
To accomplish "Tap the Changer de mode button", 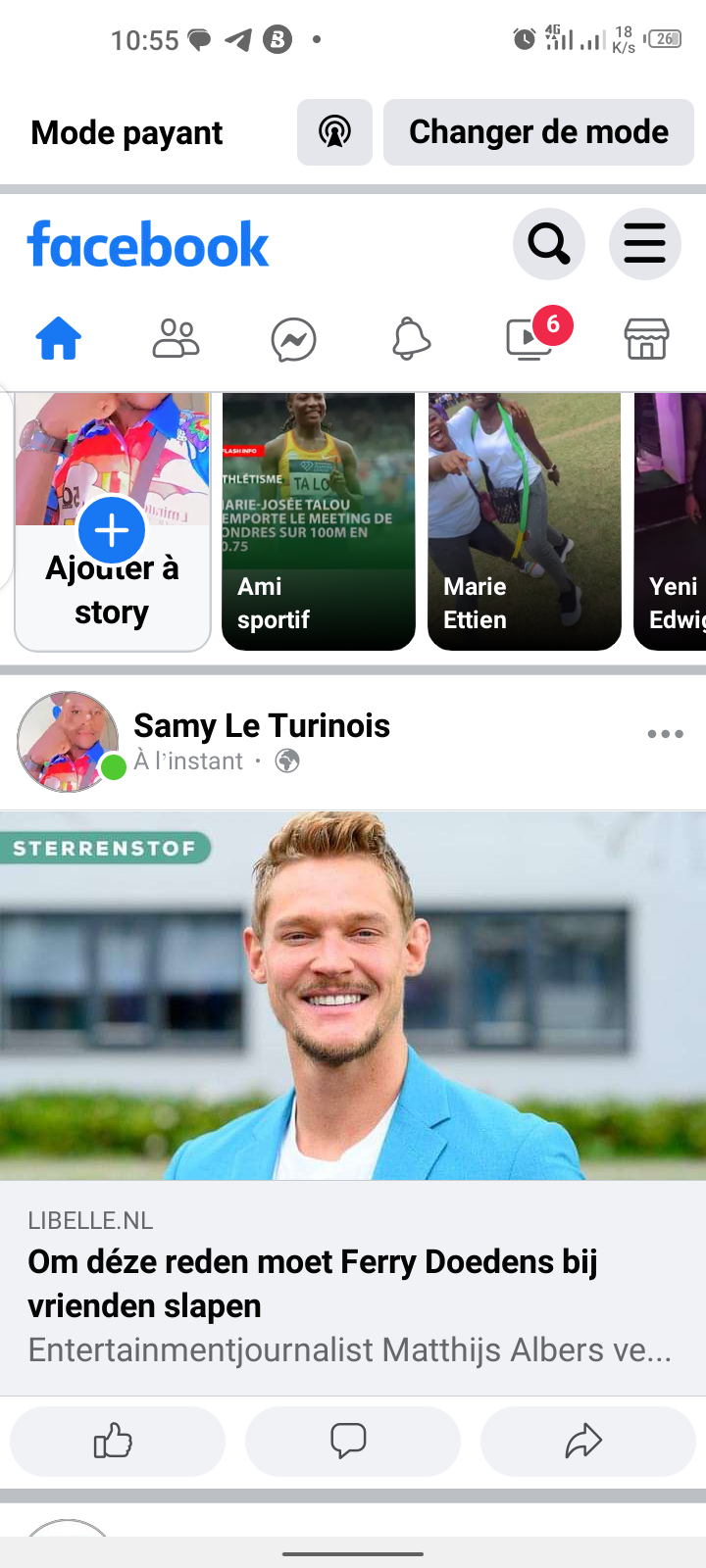I will pos(538,132).
